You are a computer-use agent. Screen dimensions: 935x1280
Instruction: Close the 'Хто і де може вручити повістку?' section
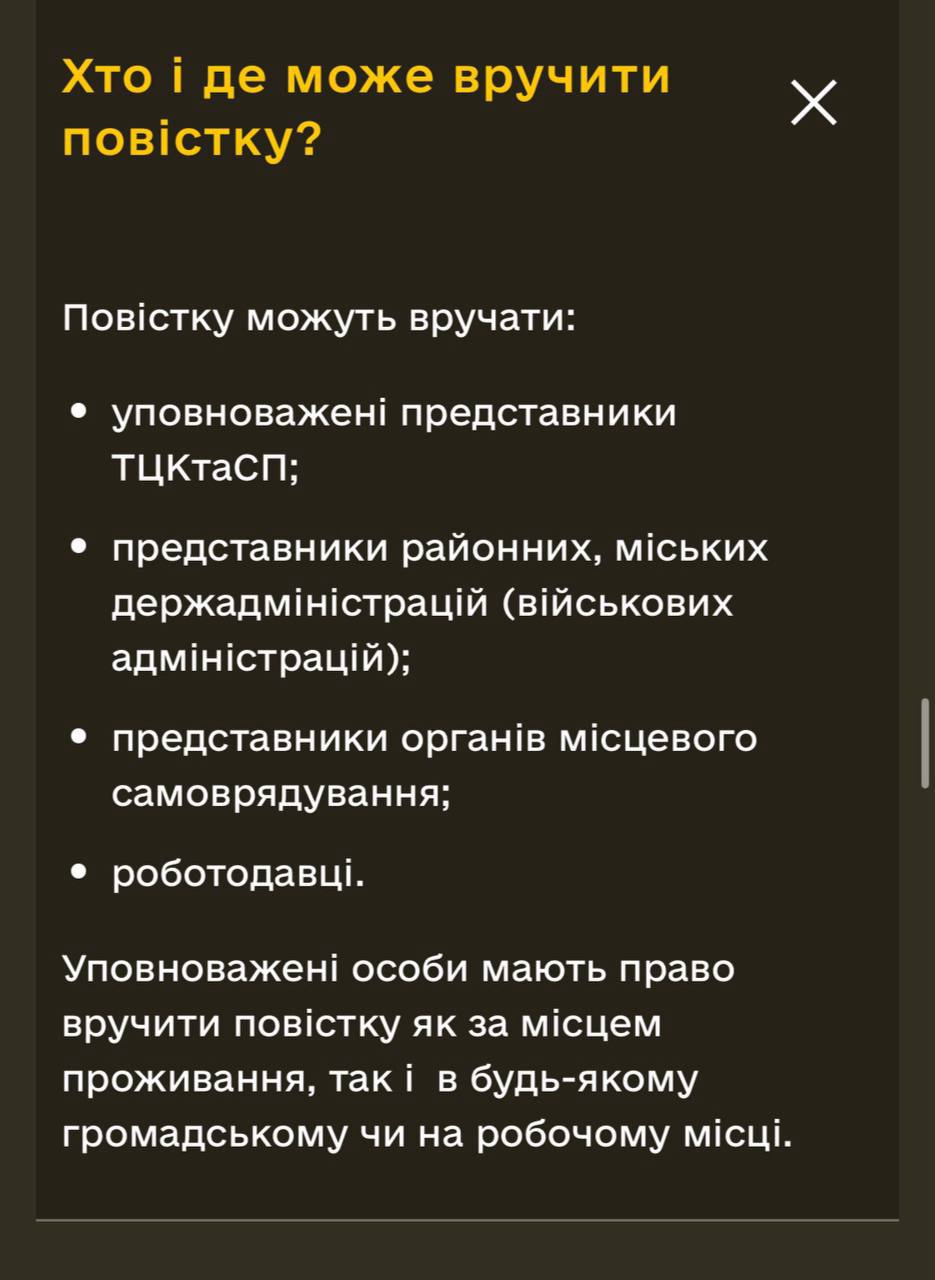point(813,103)
